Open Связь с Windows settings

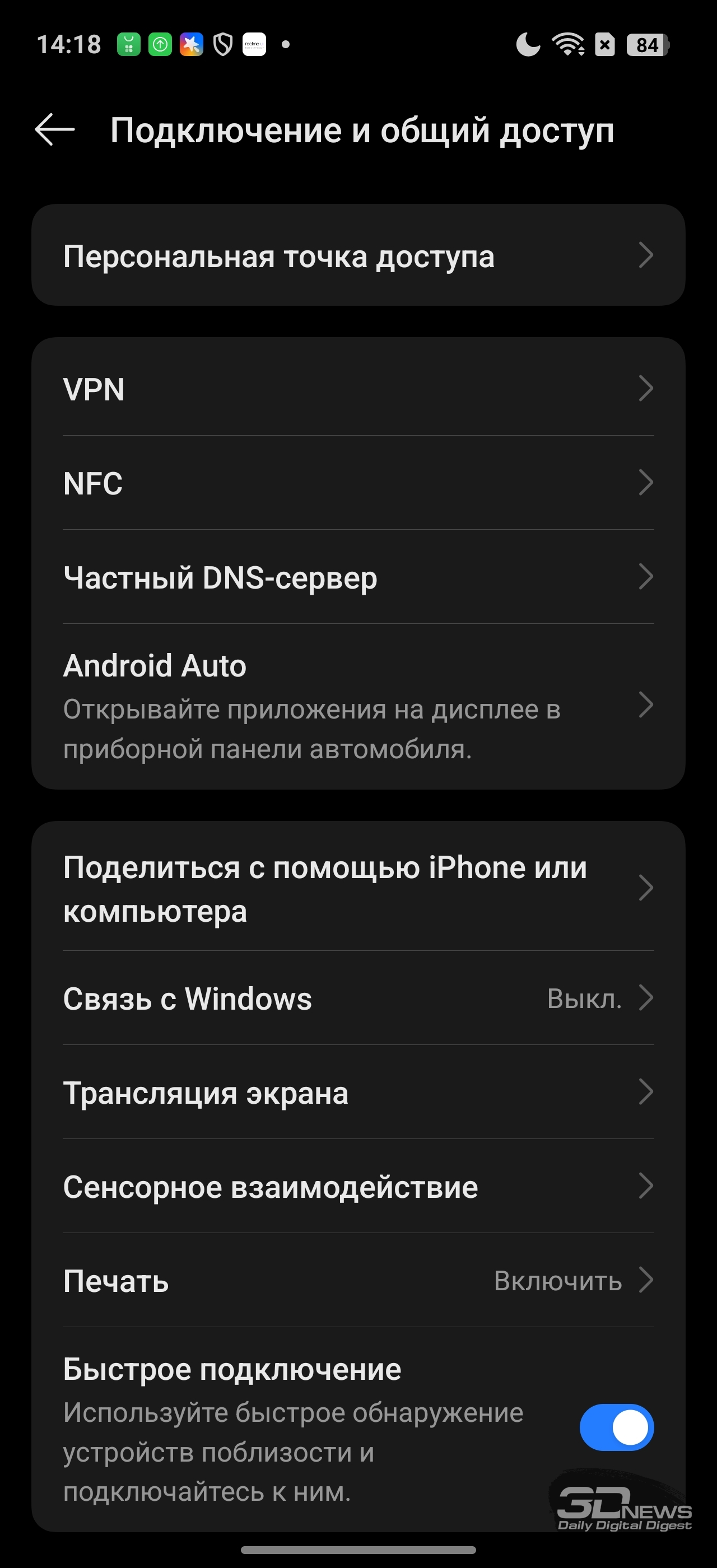[x=358, y=998]
